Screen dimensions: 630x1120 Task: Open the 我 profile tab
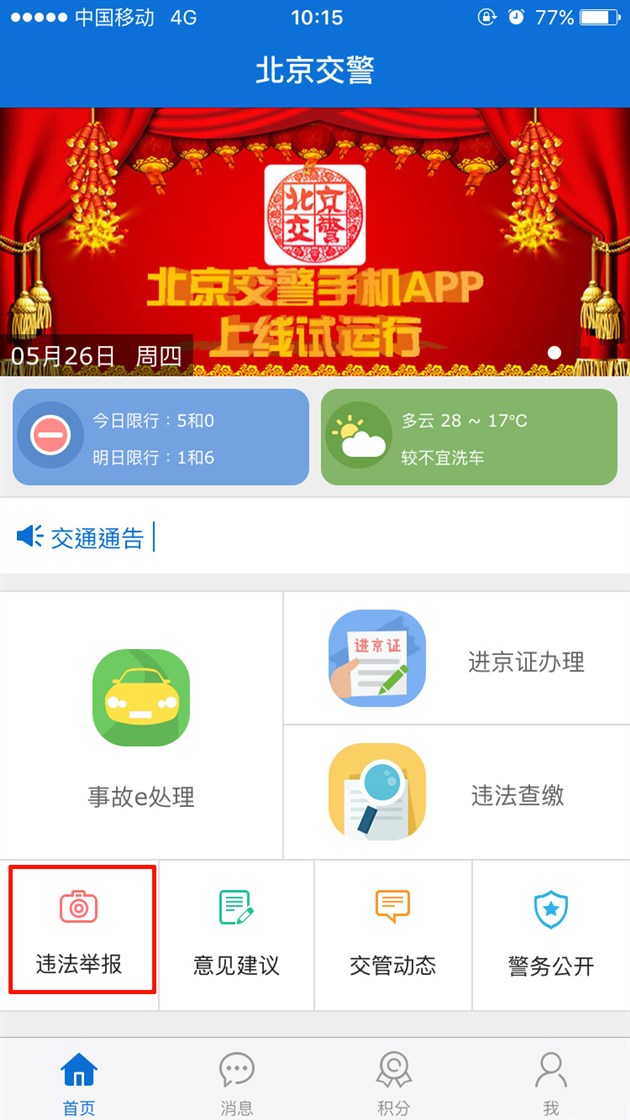point(550,1081)
